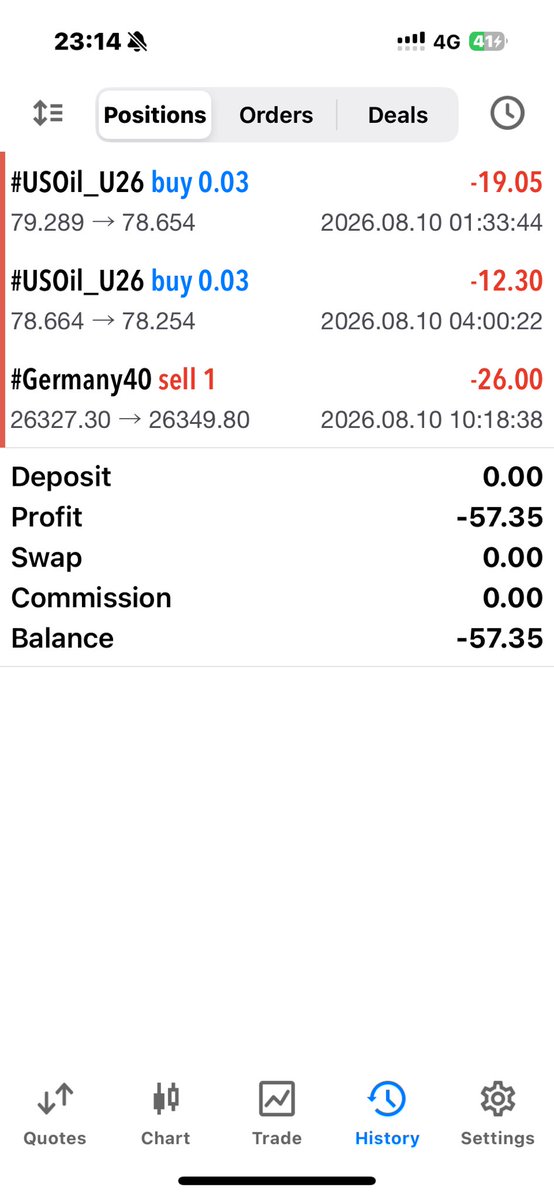Open the Settings tab
This screenshot has width=554, height=1199.
click(497, 1113)
